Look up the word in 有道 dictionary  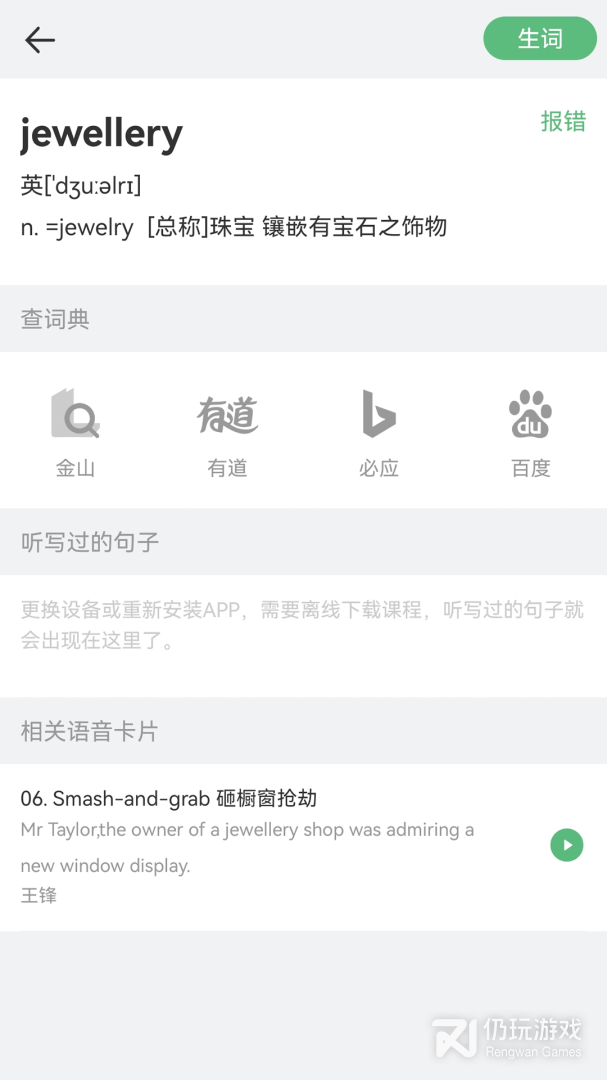point(228,431)
